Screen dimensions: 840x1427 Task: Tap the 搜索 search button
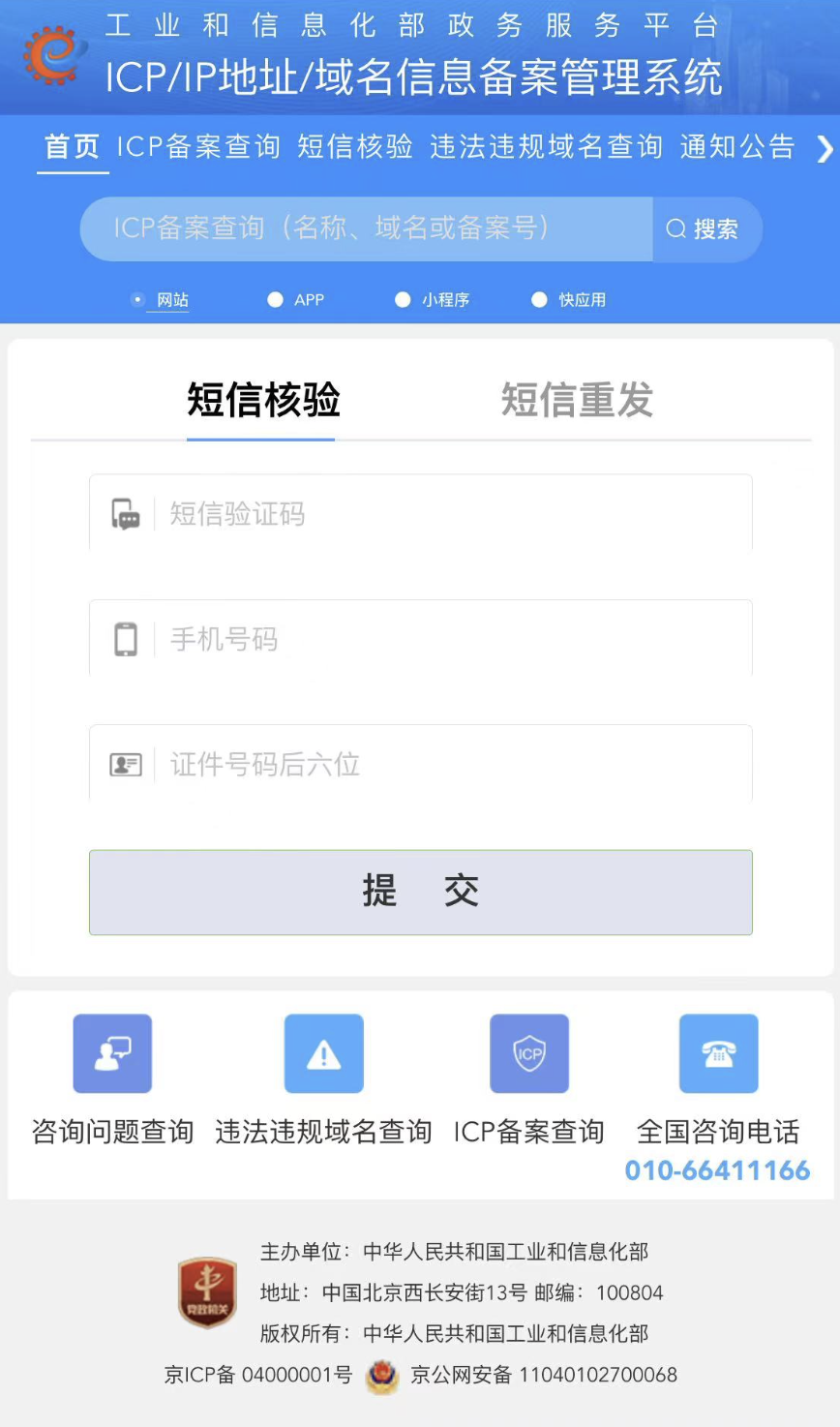coord(705,229)
